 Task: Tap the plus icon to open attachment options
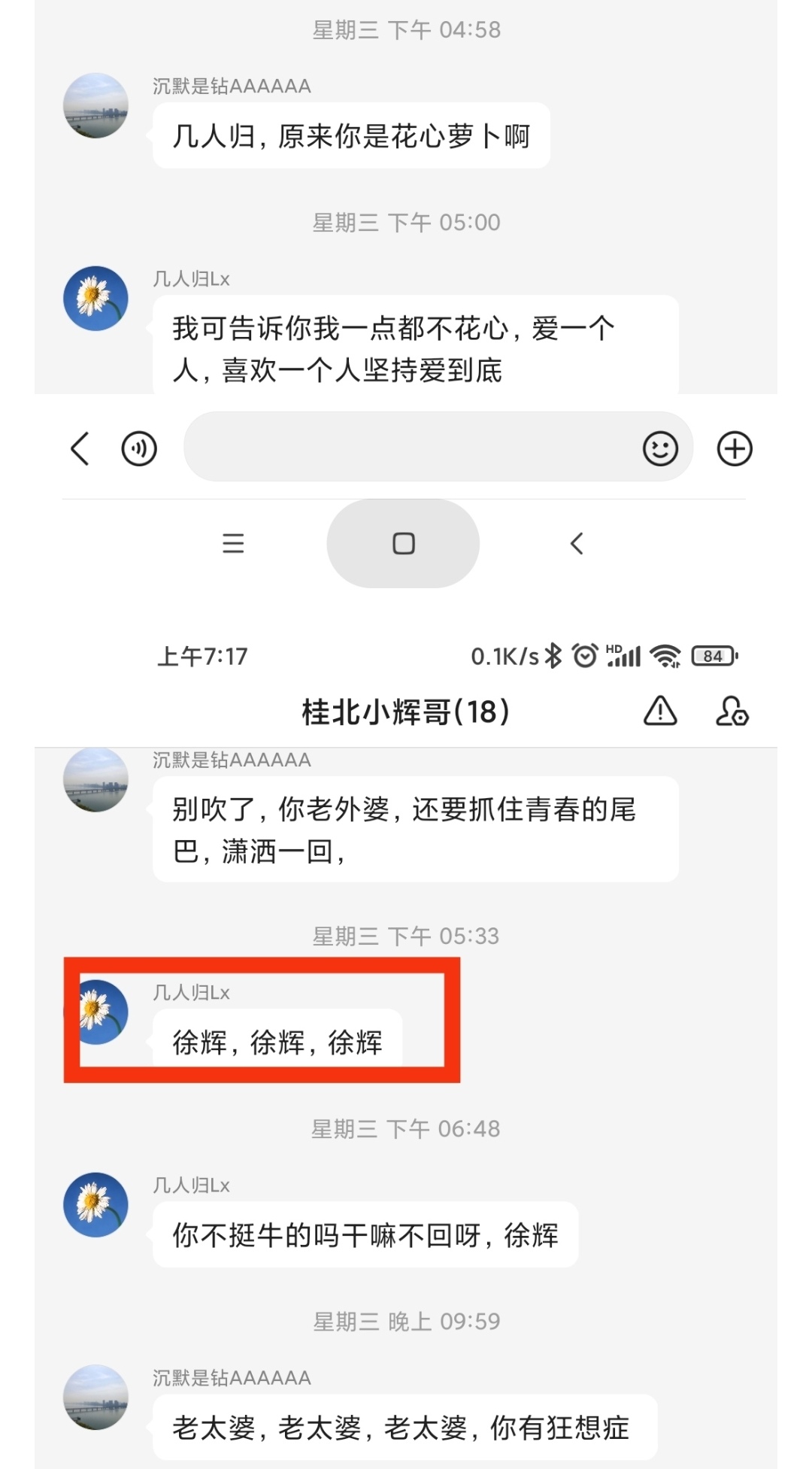pos(734,448)
